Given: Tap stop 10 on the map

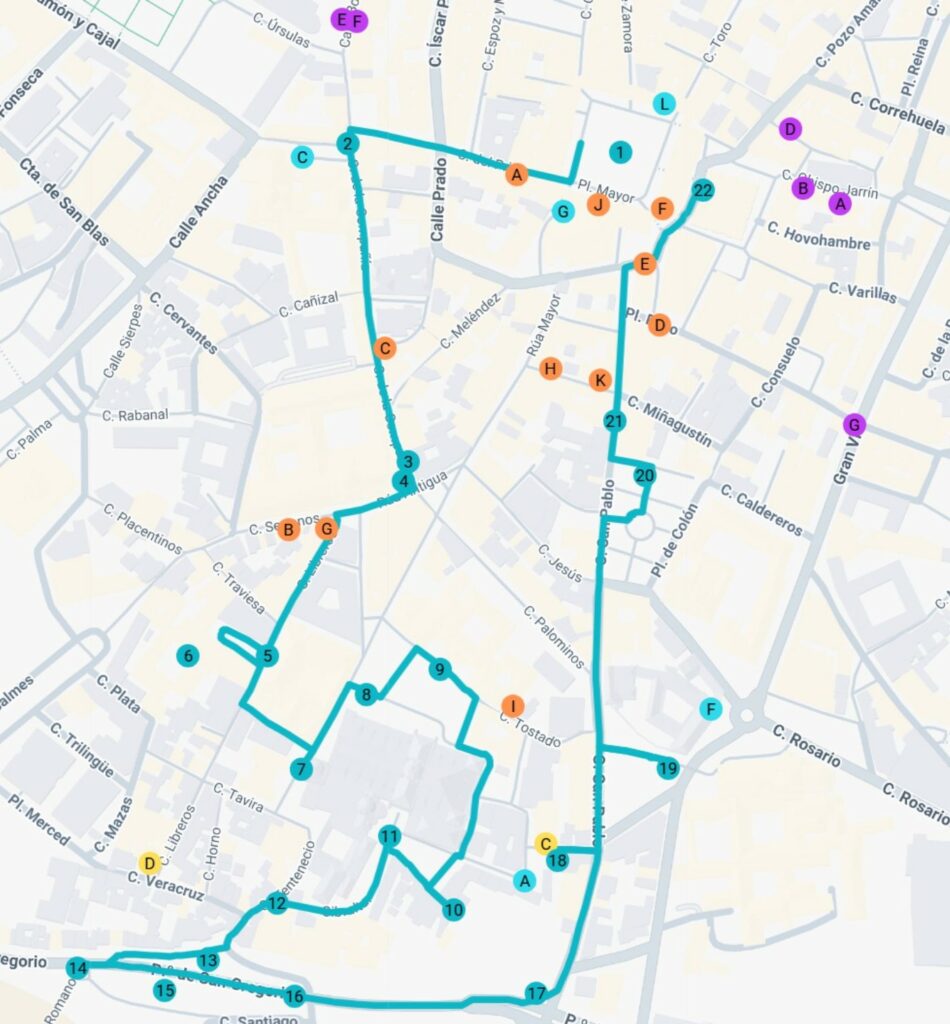Looking at the screenshot, I should pyautogui.click(x=454, y=910).
